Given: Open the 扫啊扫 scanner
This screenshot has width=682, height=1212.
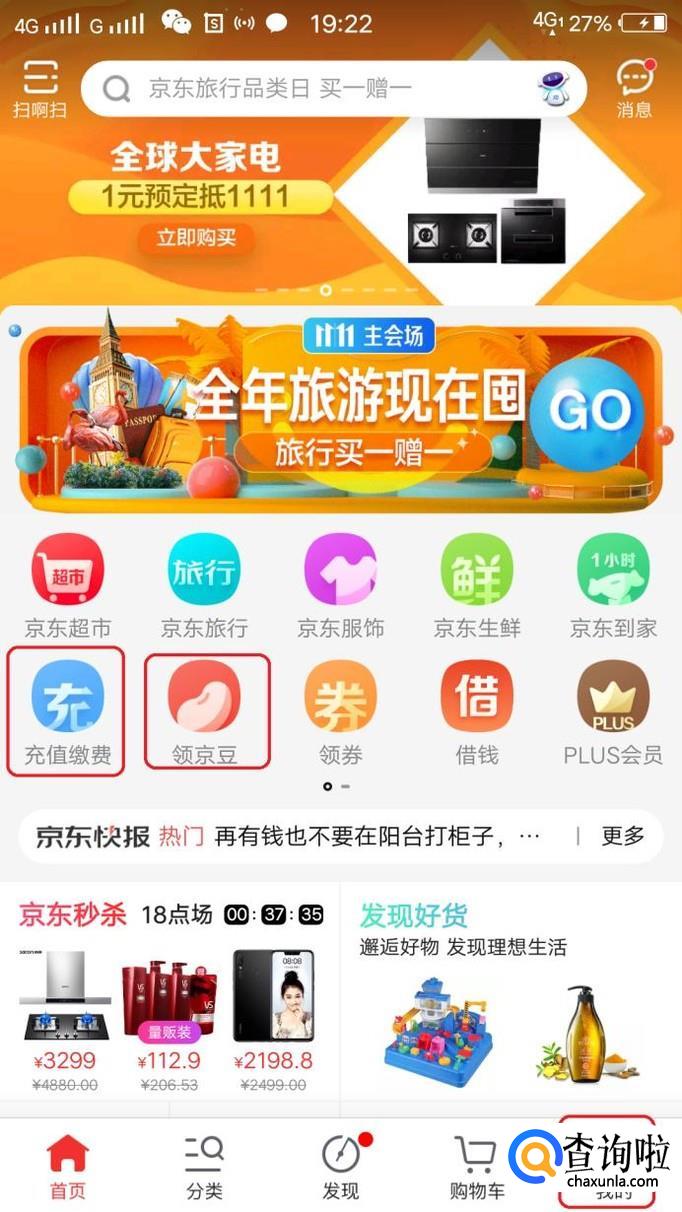Looking at the screenshot, I should (40, 88).
